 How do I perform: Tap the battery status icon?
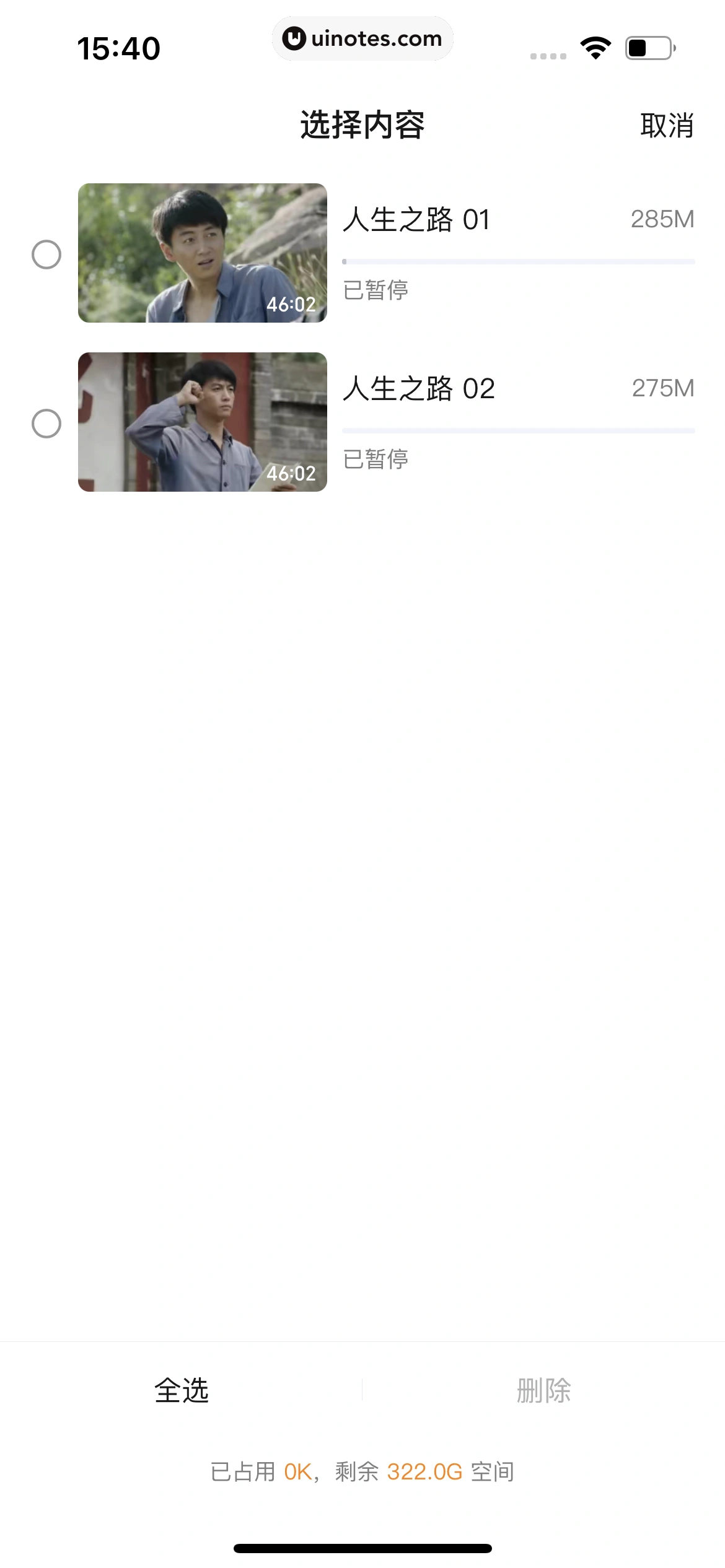pyautogui.click(x=649, y=46)
